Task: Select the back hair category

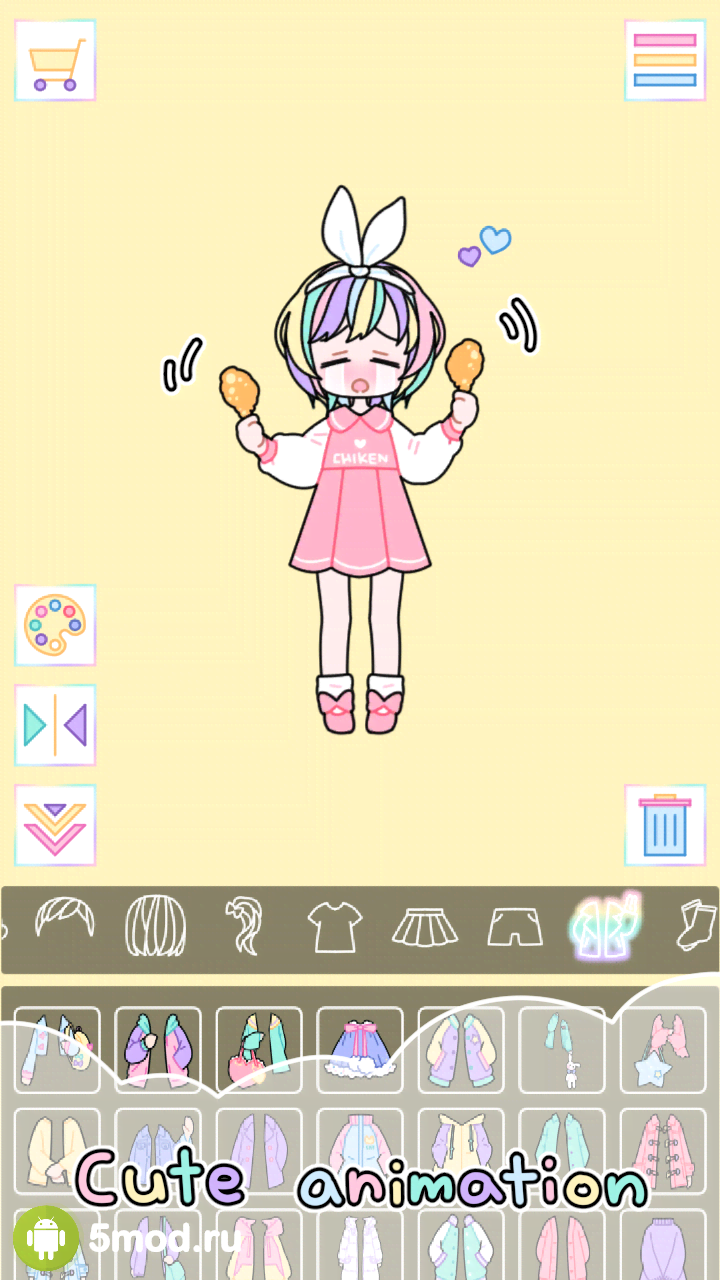Action: point(155,925)
